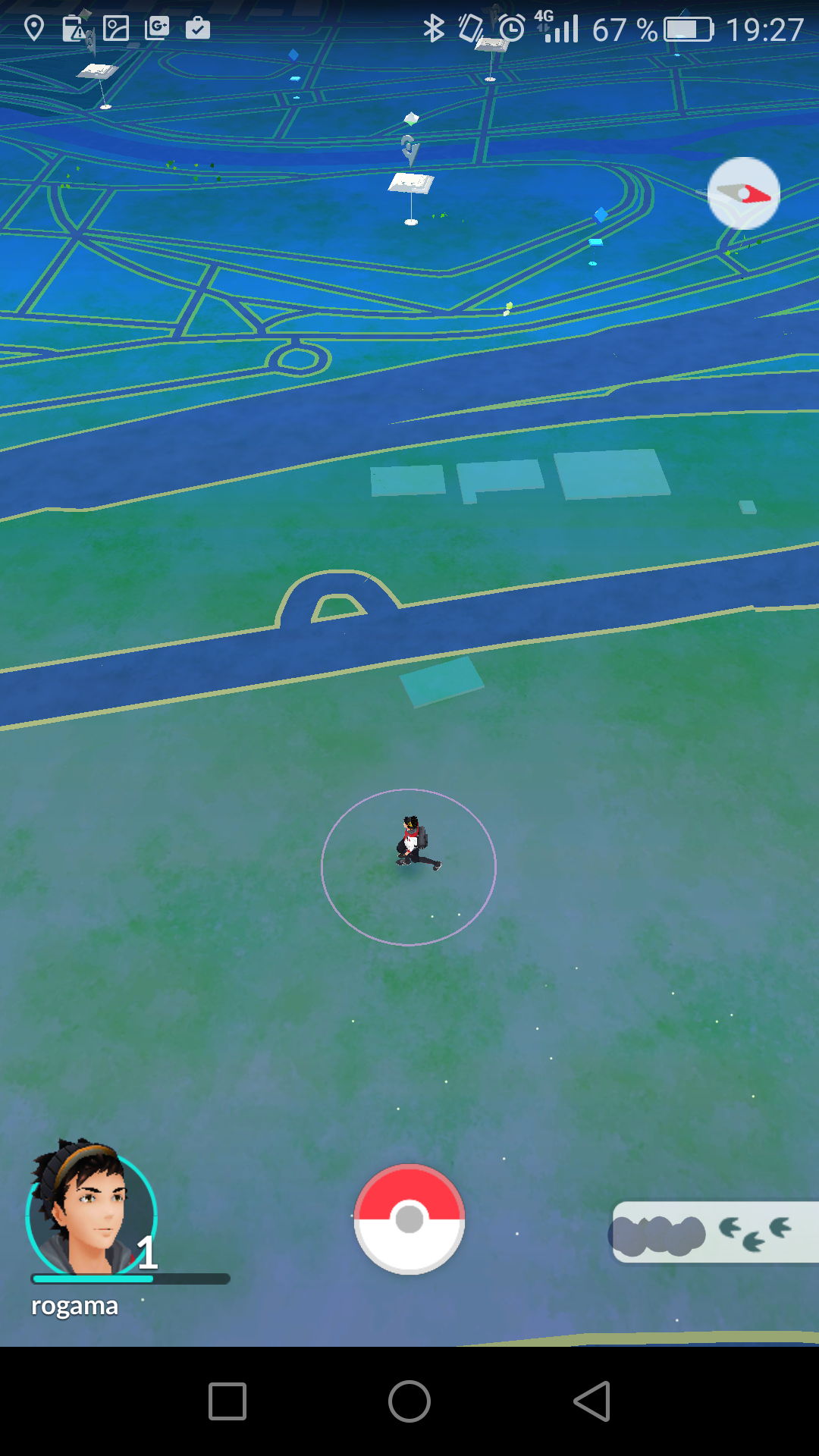Open the Poké Ball main menu
The height and width of the screenshot is (1456, 819).
tap(409, 1219)
